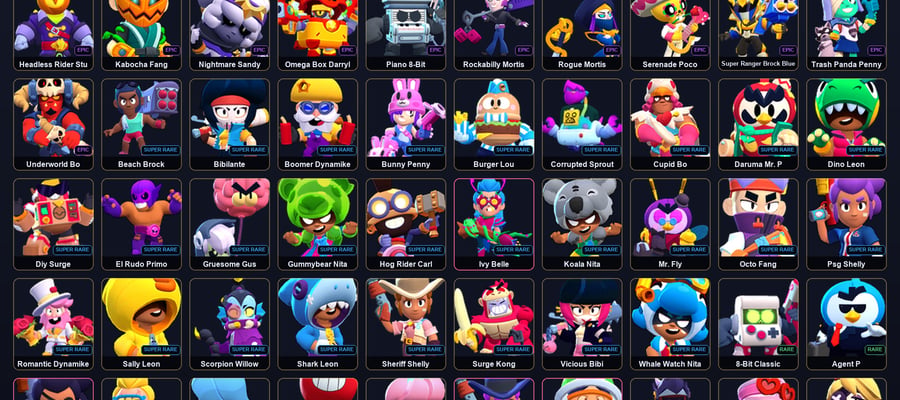The height and width of the screenshot is (400, 900).
Task: Open the Dino Leon skin card
Action: pyautogui.click(x=846, y=125)
